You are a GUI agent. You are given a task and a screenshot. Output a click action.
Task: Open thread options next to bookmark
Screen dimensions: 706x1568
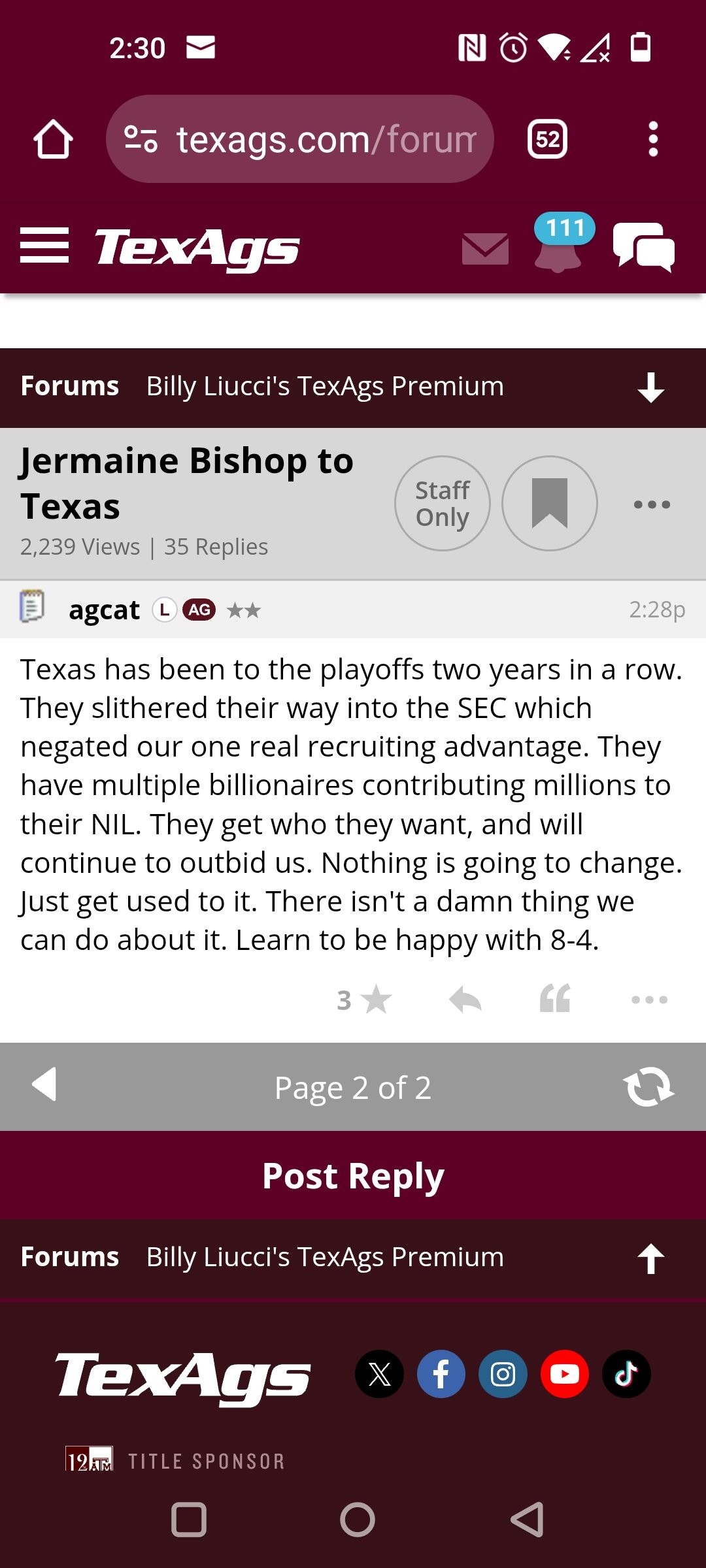[x=652, y=504]
